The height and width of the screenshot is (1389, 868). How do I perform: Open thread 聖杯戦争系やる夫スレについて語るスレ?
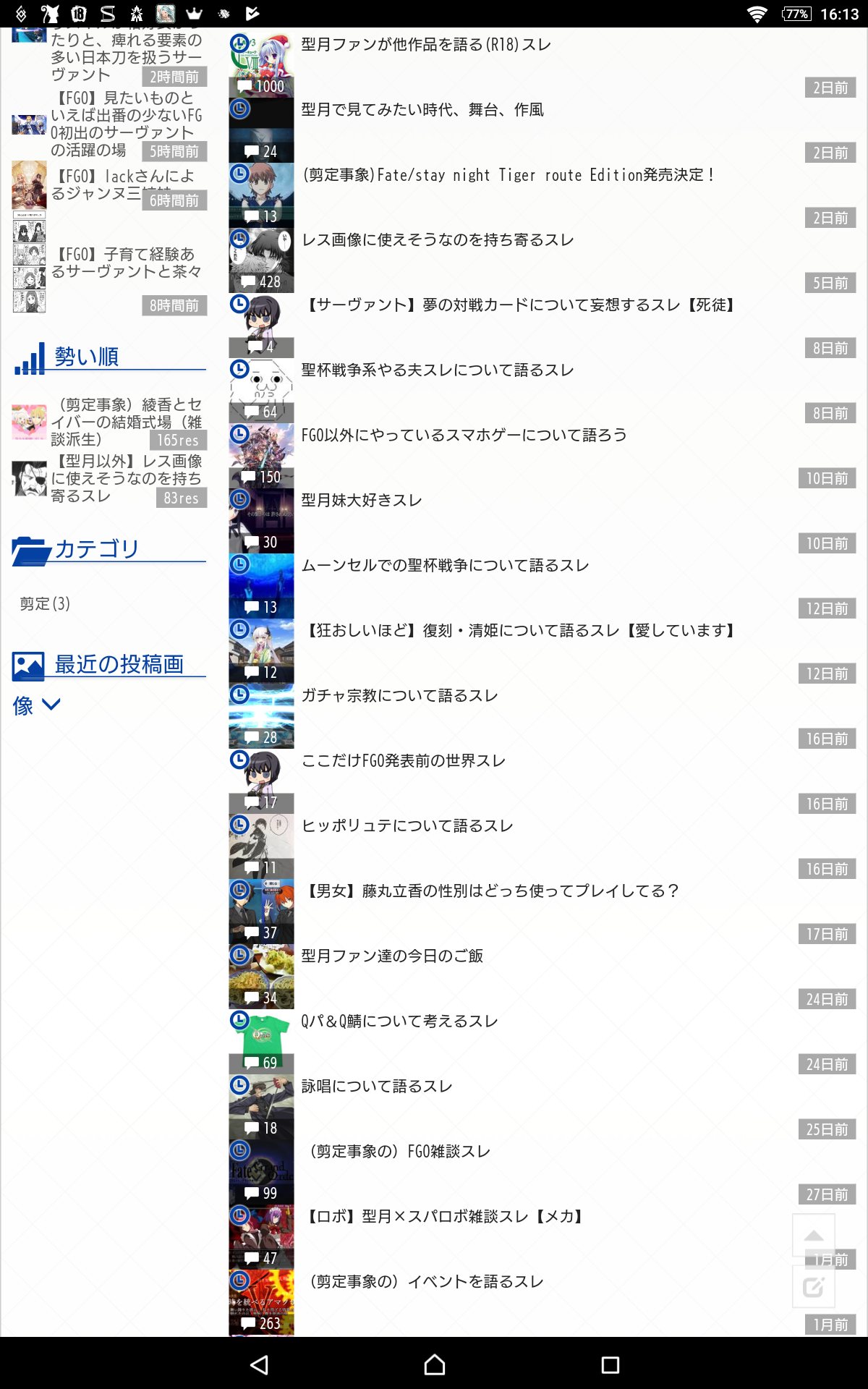438,370
